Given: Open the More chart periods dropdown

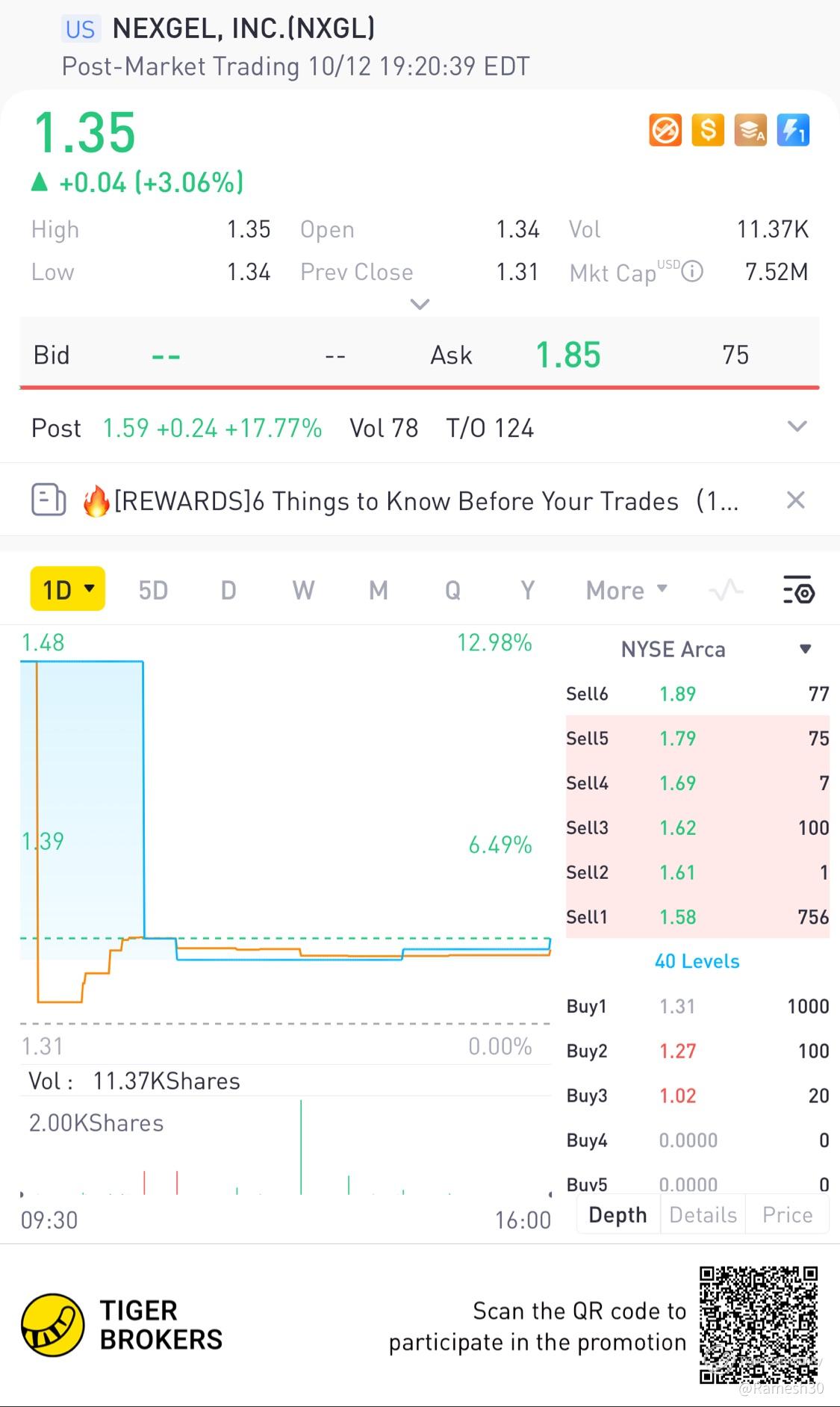Looking at the screenshot, I should click(x=626, y=591).
